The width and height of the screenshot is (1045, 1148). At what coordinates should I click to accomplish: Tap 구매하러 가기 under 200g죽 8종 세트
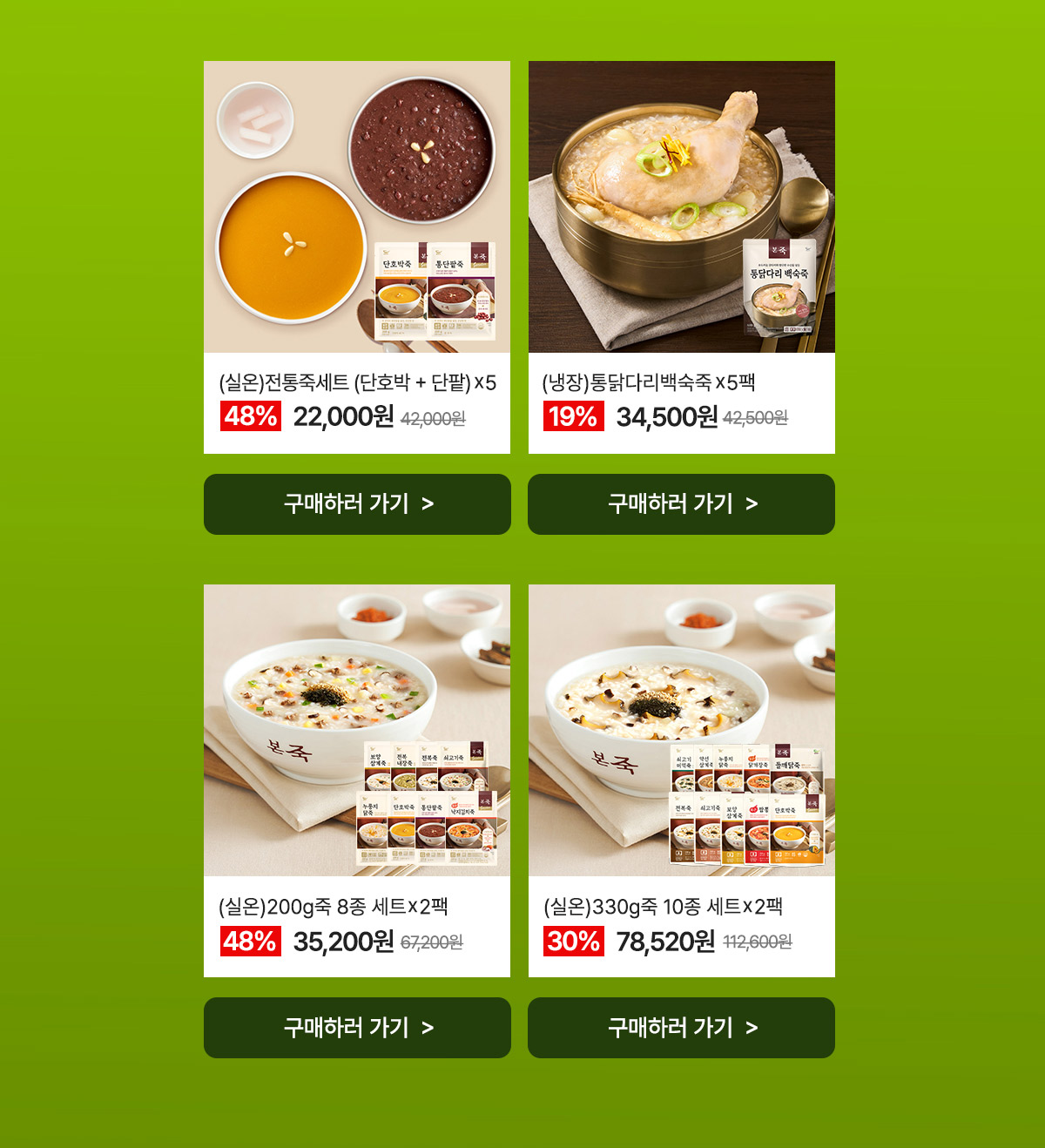[357, 1028]
